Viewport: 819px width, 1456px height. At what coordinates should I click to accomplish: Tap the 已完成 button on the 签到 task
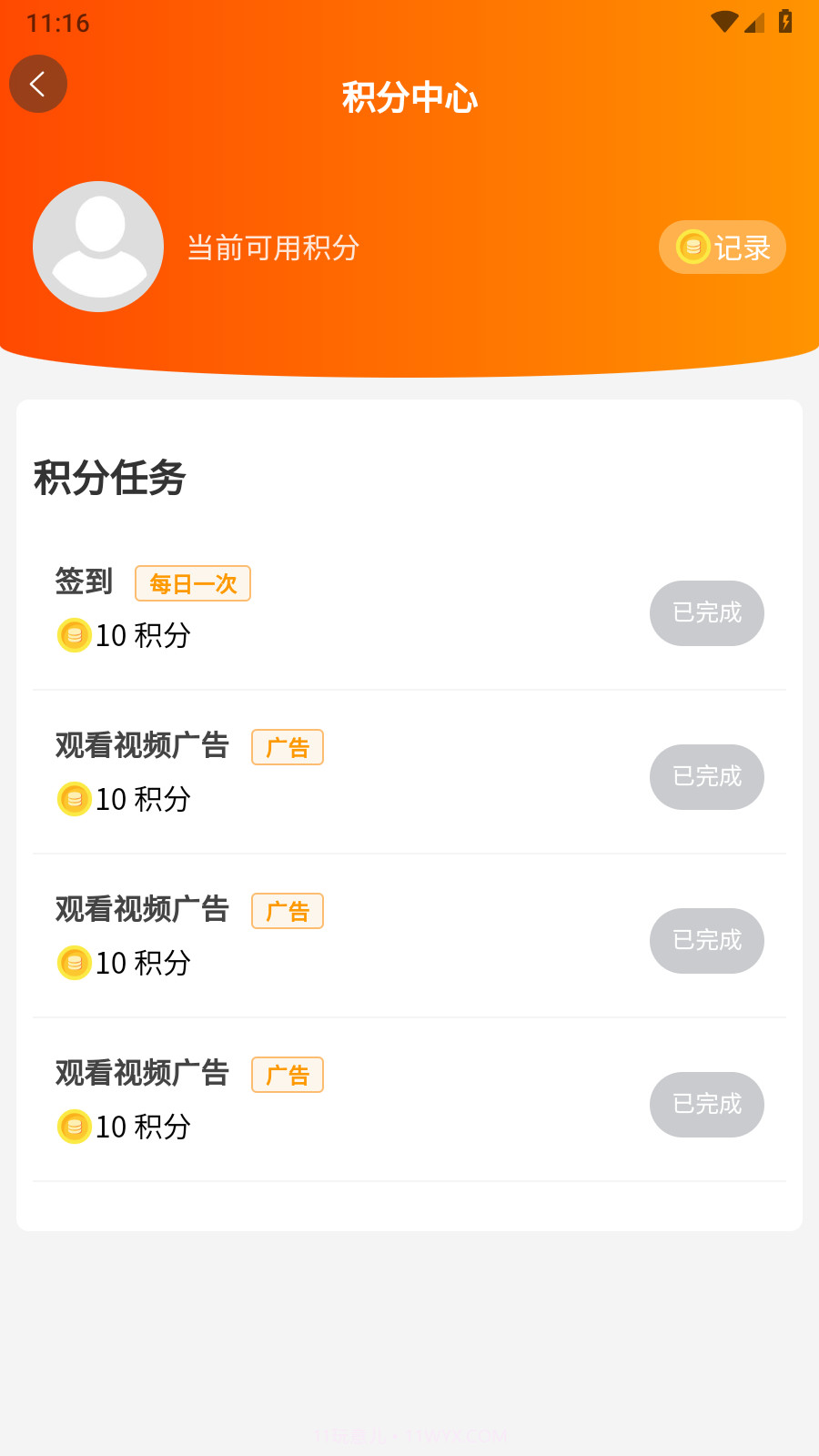pyautogui.click(x=707, y=613)
